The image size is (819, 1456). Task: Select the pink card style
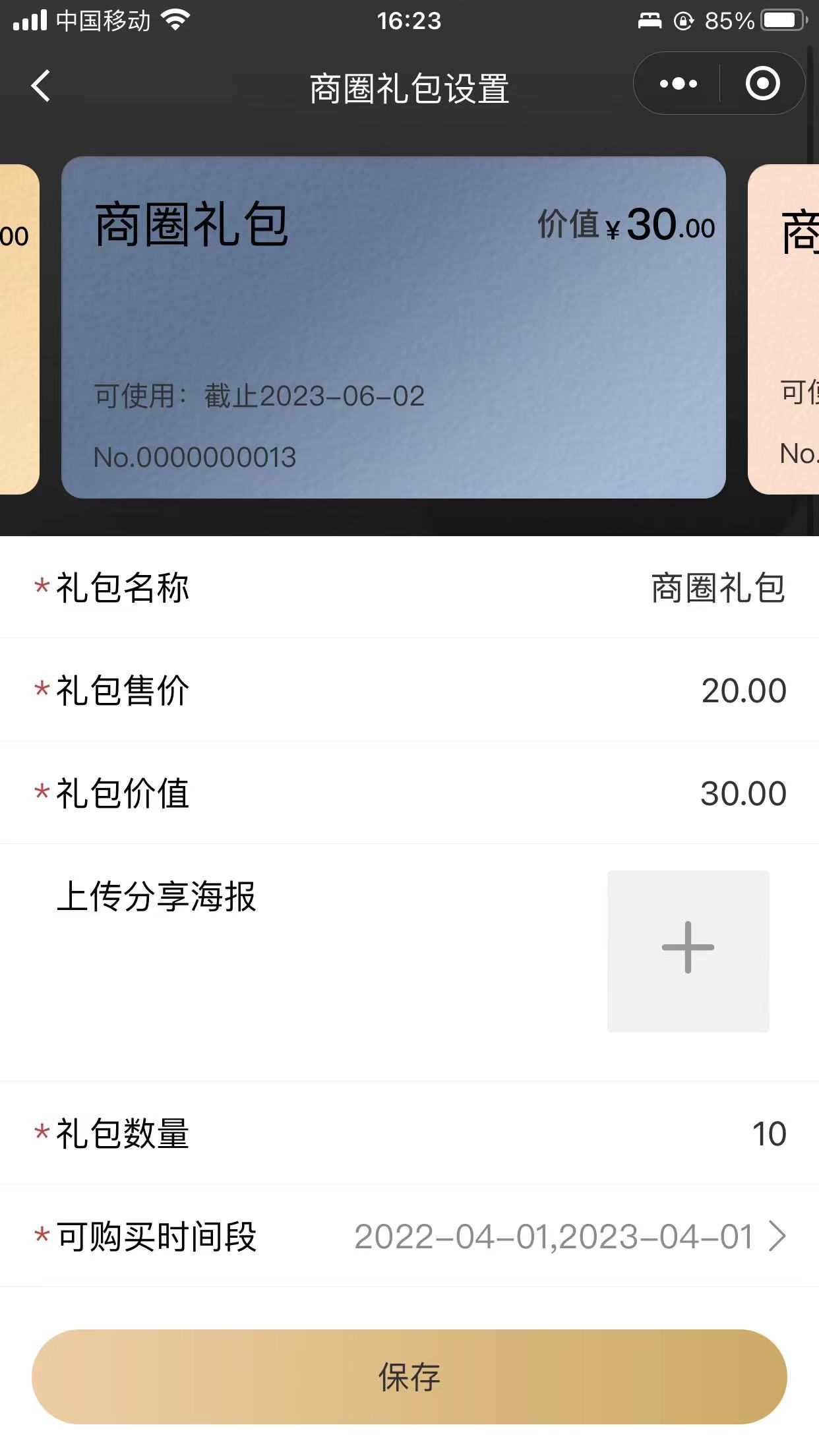pos(785,330)
